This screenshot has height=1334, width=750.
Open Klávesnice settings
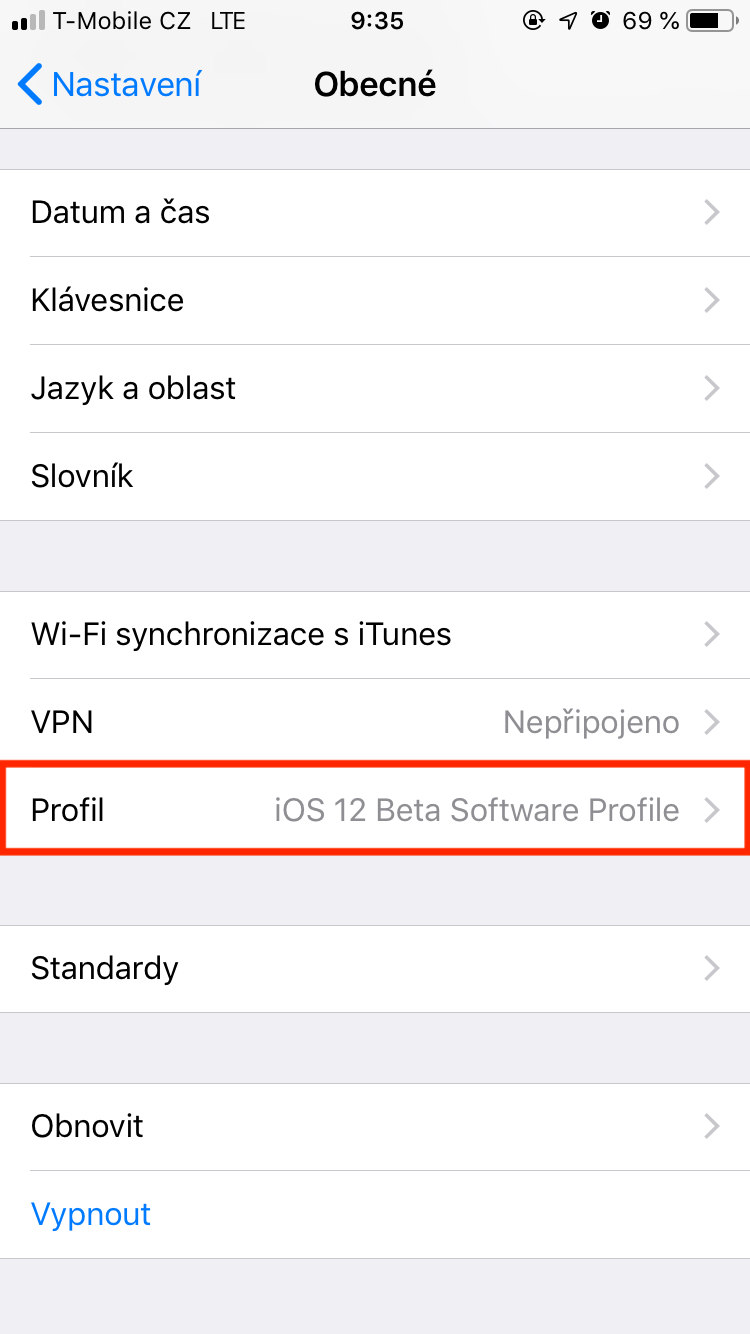(375, 301)
